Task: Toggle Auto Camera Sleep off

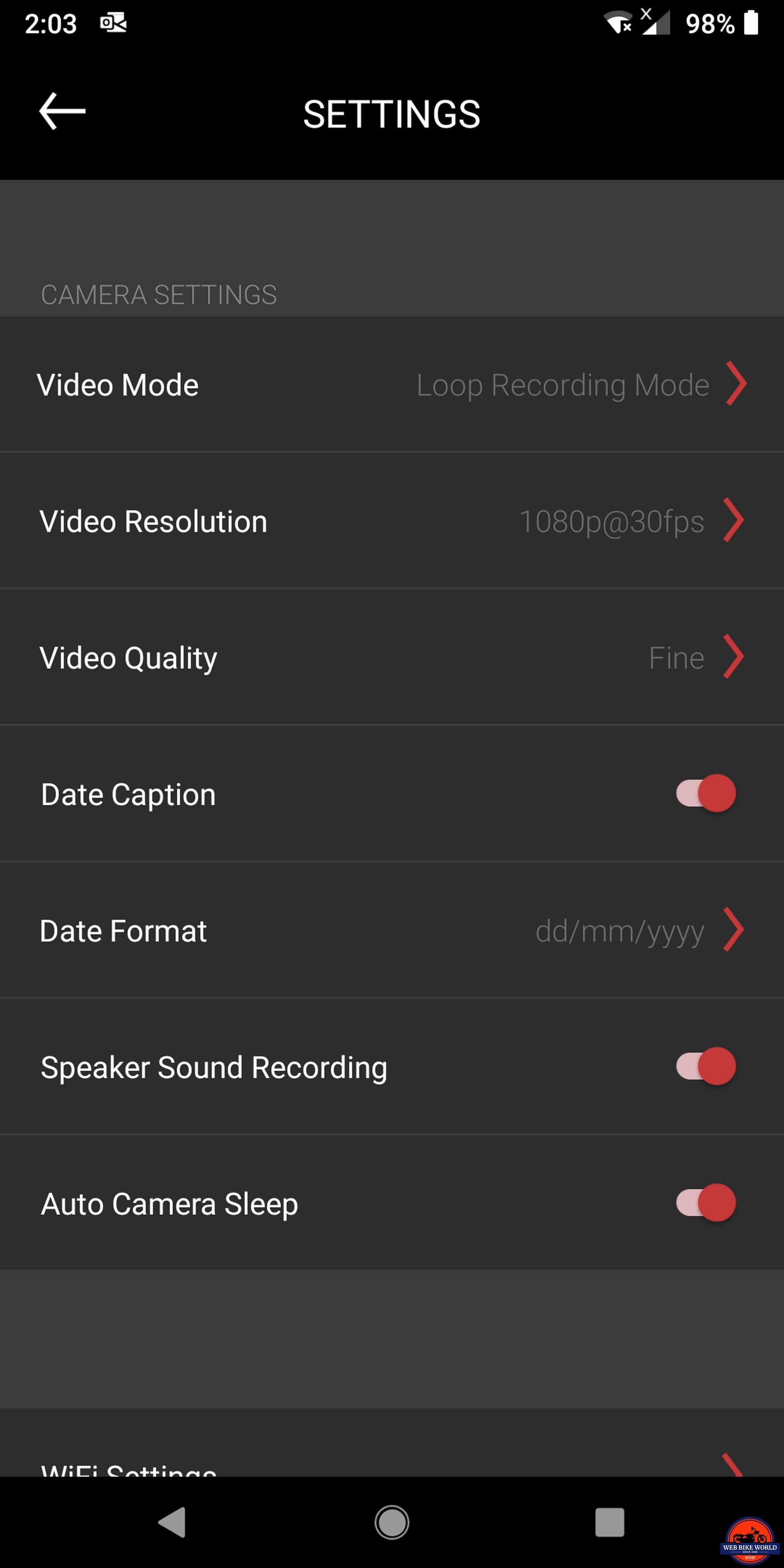Action: [706, 1203]
